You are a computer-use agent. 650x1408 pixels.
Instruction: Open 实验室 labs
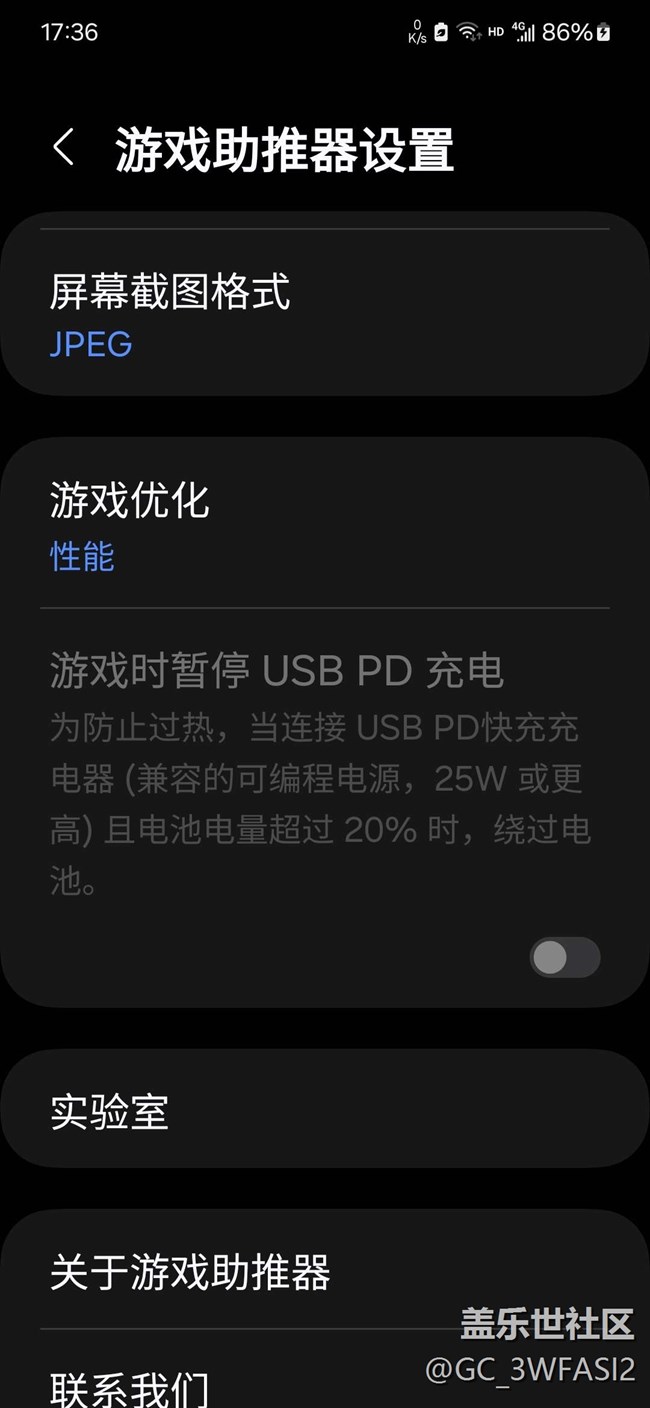325,1110
